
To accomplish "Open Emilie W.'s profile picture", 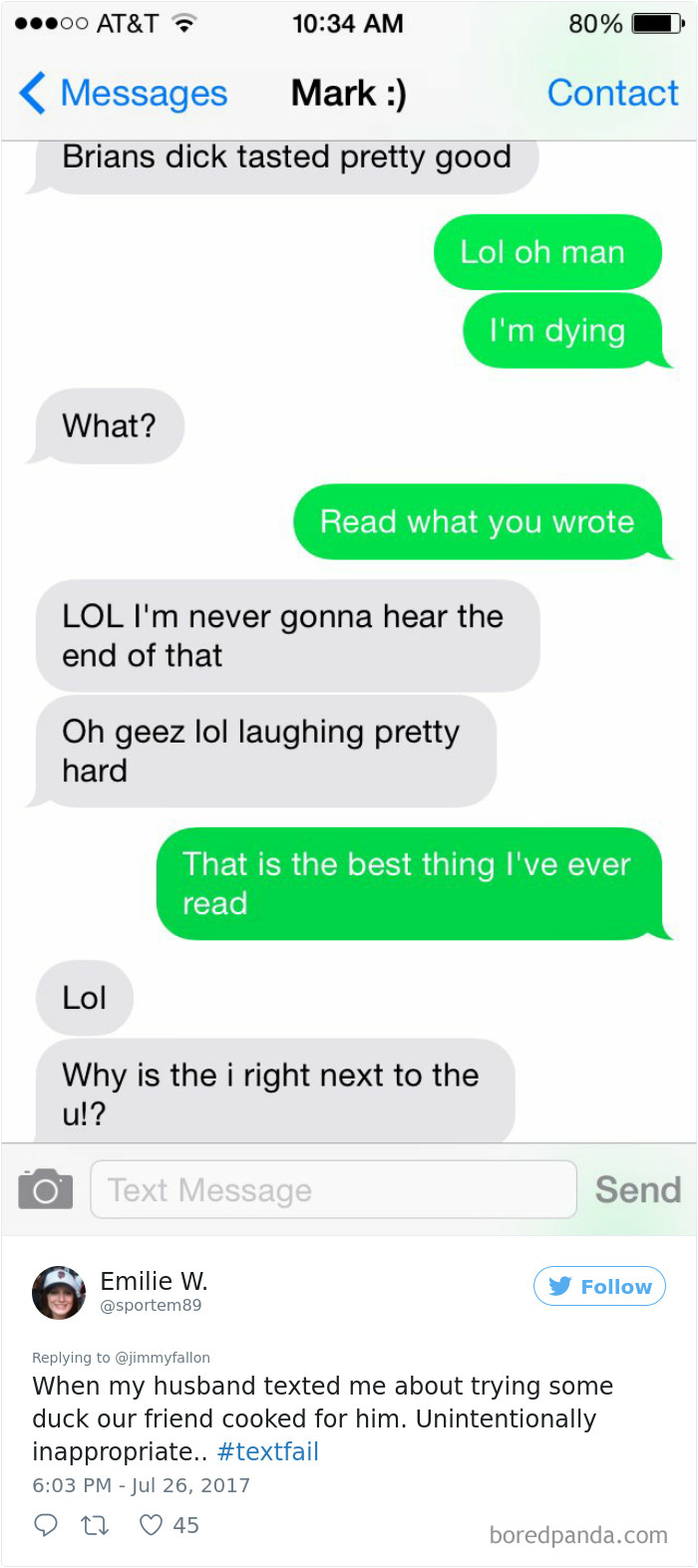I will point(59,1293).
